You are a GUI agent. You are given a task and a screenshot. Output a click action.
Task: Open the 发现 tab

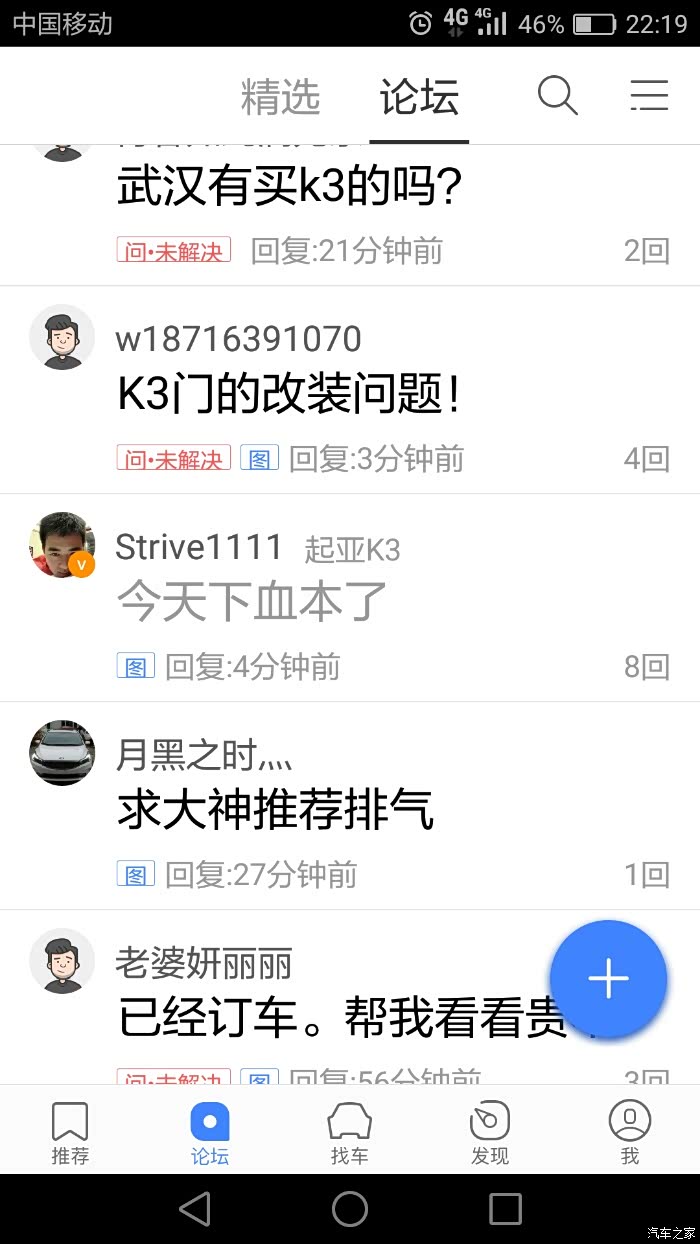pyautogui.click(x=490, y=1133)
